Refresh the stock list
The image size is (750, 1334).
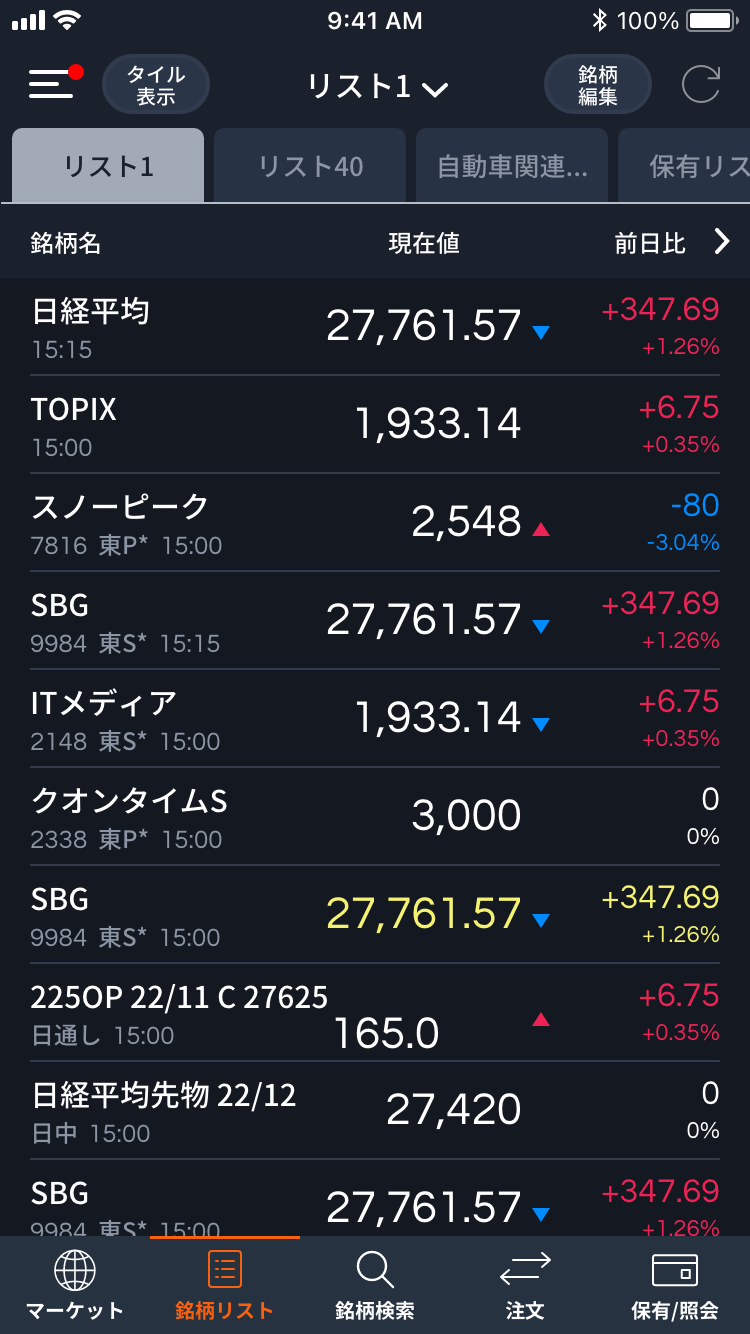[700, 85]
